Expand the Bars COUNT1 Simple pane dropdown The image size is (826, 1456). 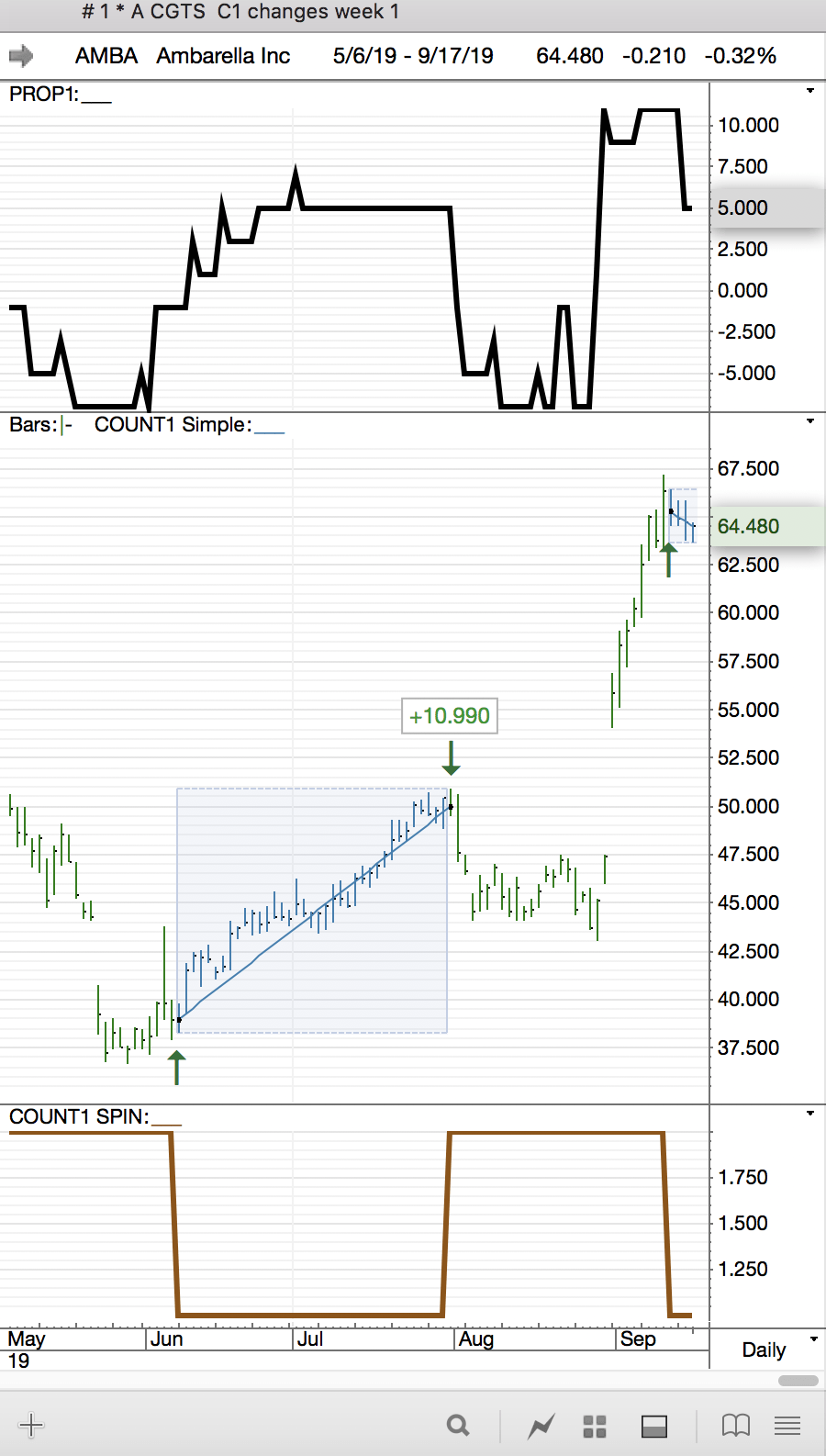pos(809,421)
